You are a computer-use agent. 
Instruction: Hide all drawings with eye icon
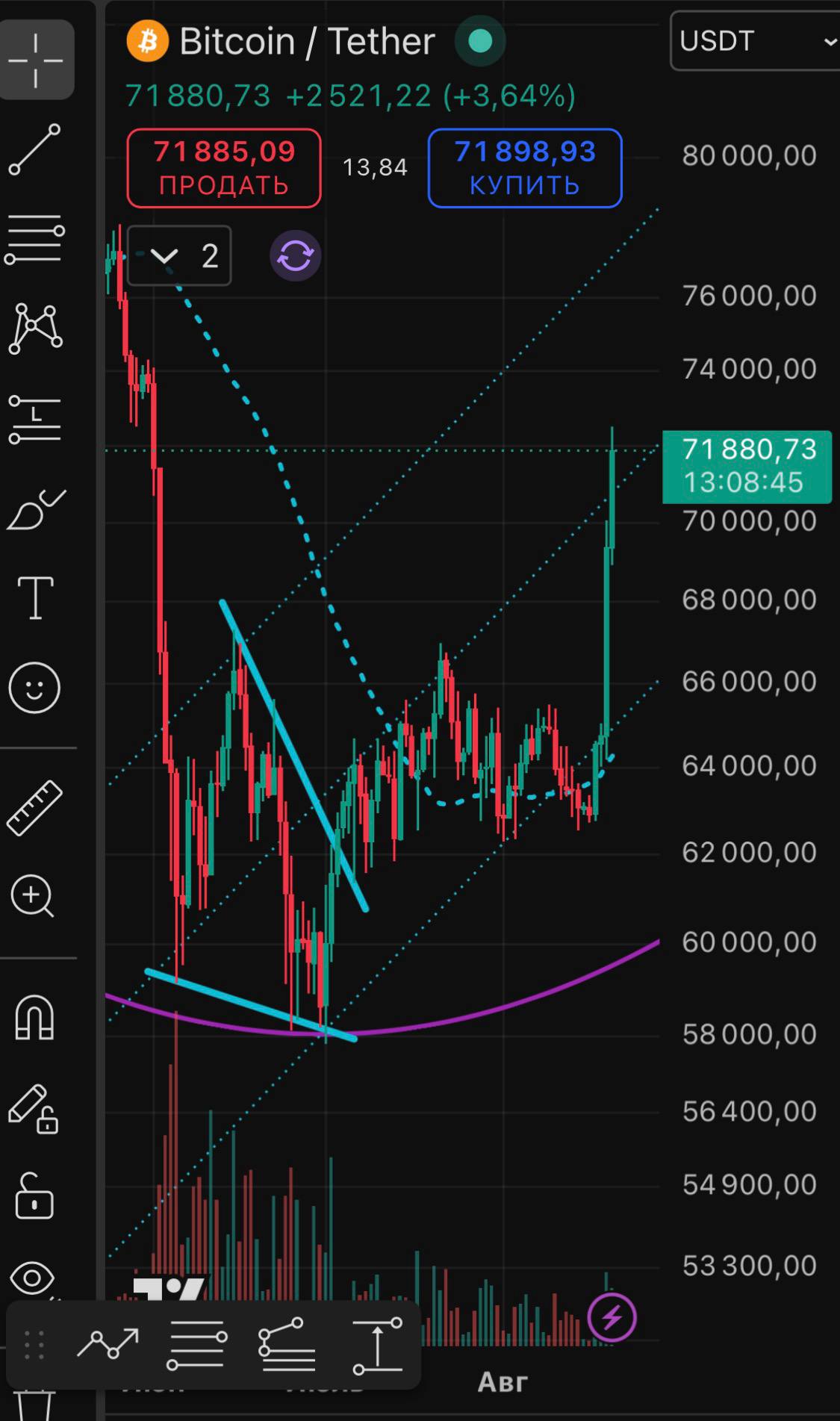(33, 1278)
